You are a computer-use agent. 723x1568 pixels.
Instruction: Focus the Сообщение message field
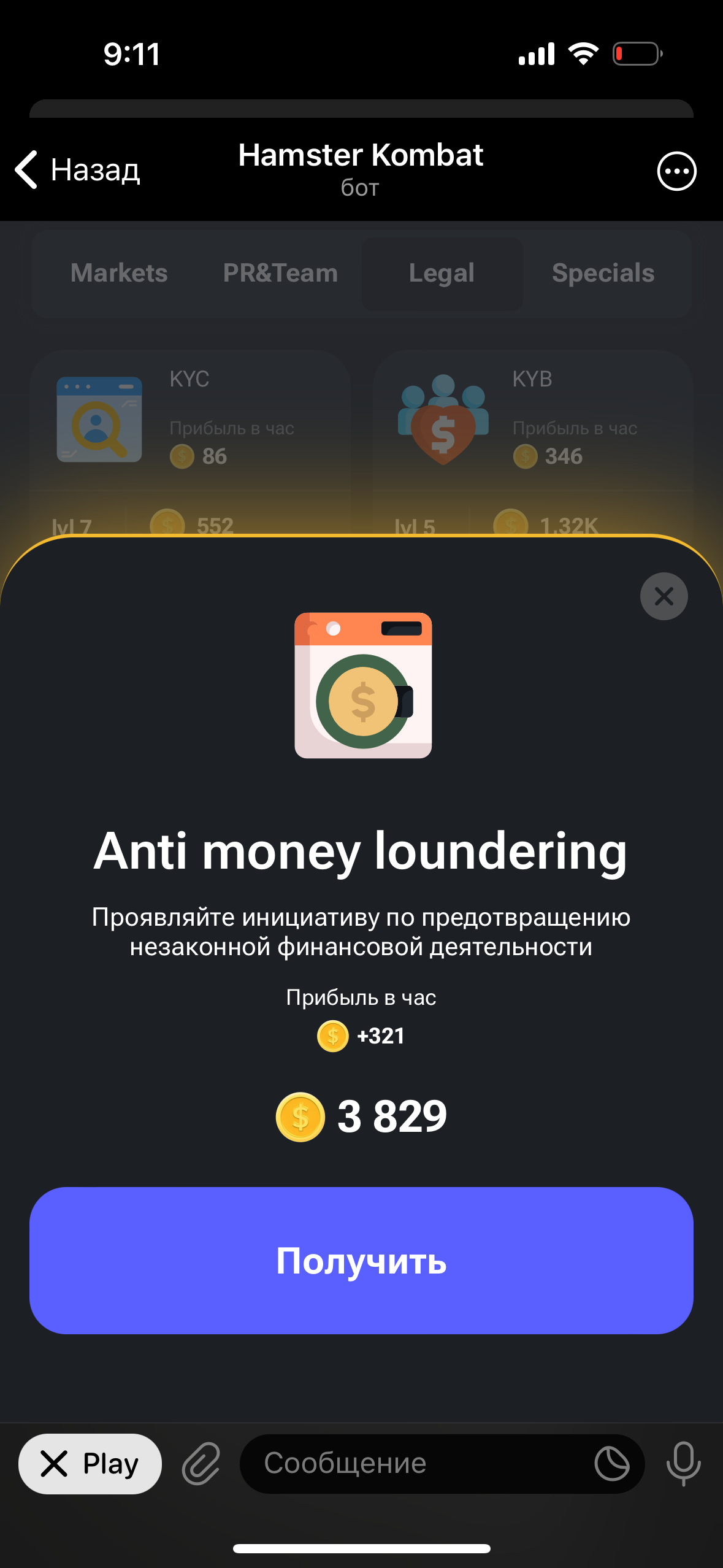pyautogui.click(x=417, y=1464)
